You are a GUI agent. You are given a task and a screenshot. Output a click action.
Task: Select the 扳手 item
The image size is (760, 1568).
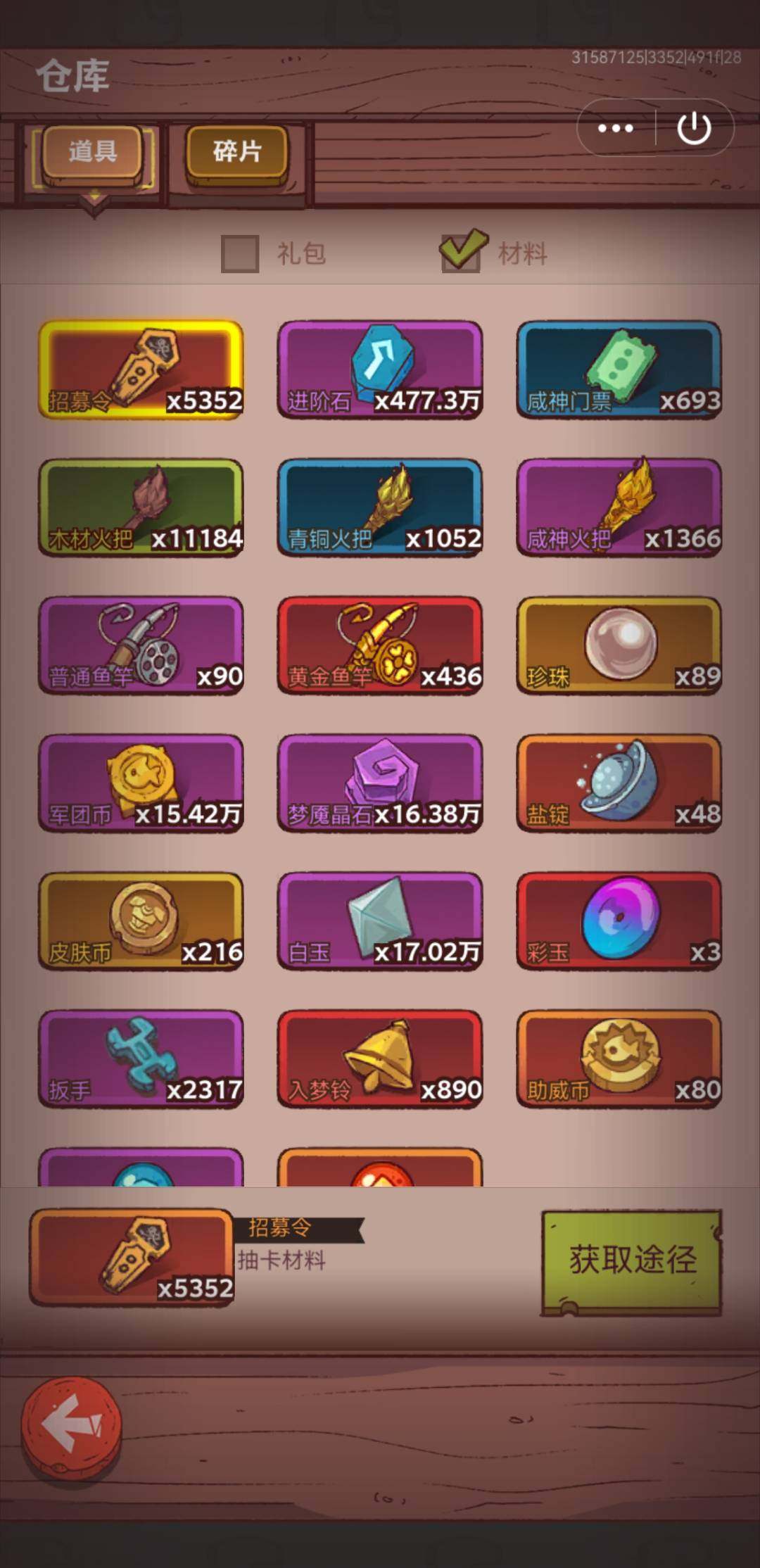[x=141, y=1059]
